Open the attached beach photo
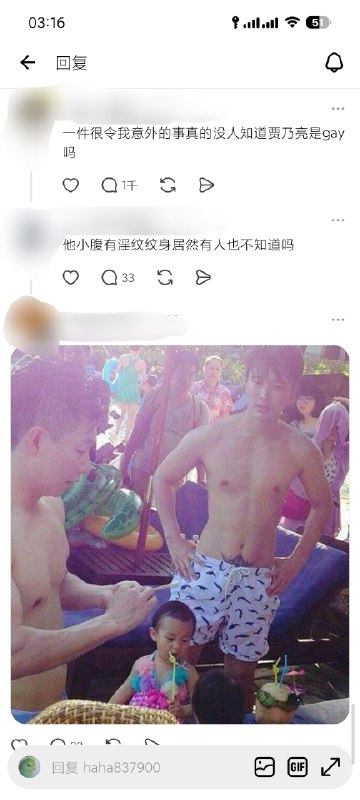360x800 pixels. tap(180, 534)
